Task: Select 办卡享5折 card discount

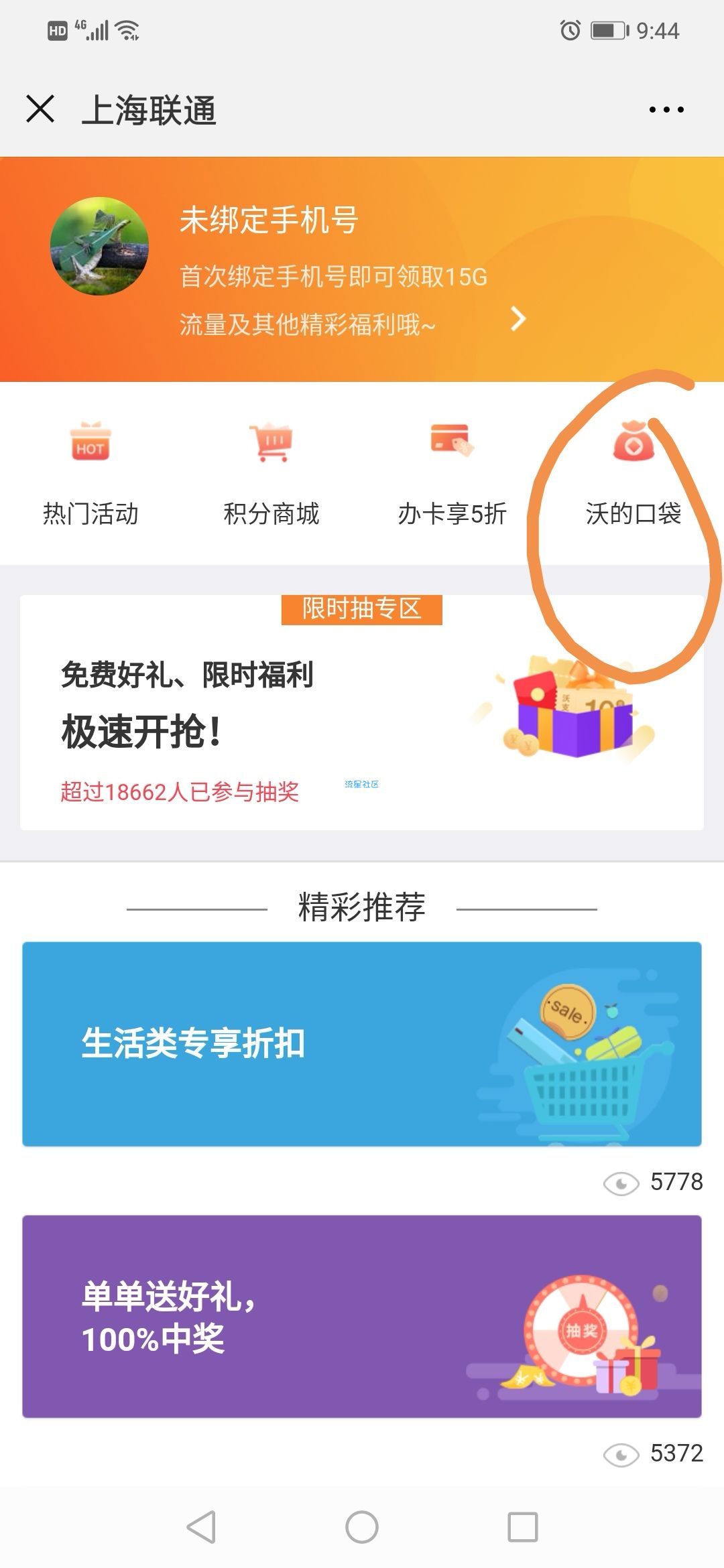Action: pos(452,472)
